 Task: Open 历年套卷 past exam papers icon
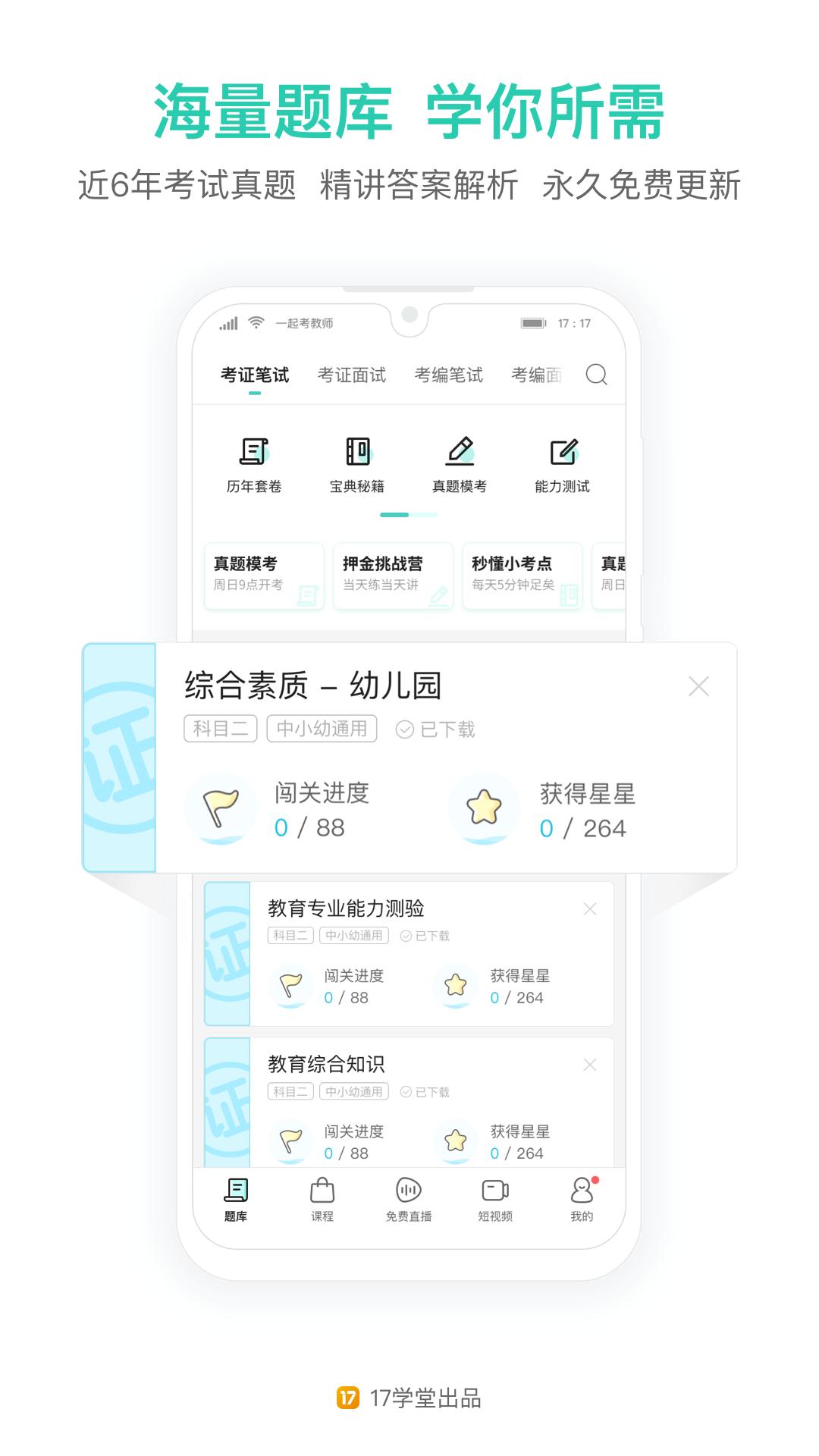tap(256, 463)
